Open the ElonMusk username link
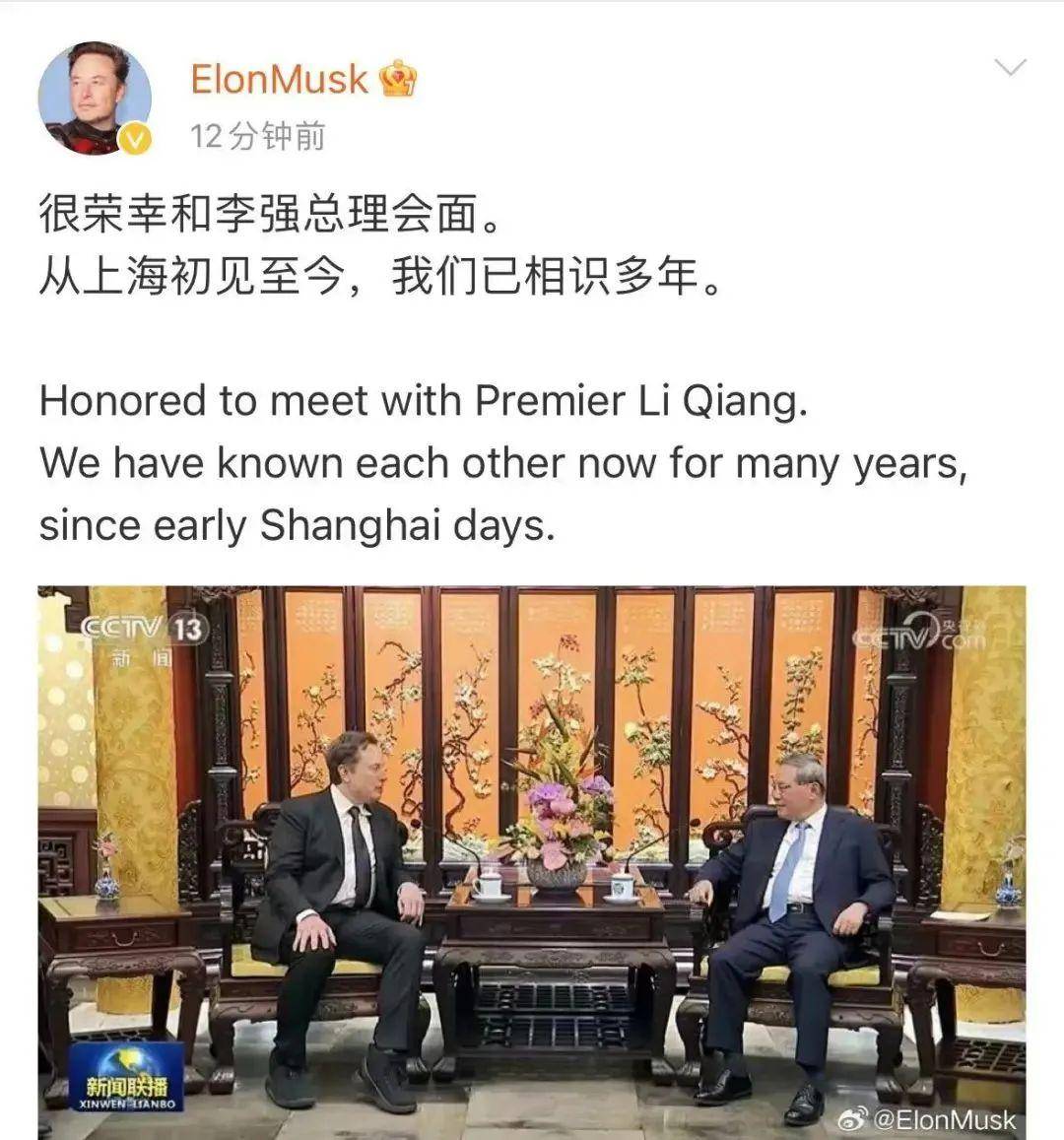1064x1140 pixels. tap(279, 79)
